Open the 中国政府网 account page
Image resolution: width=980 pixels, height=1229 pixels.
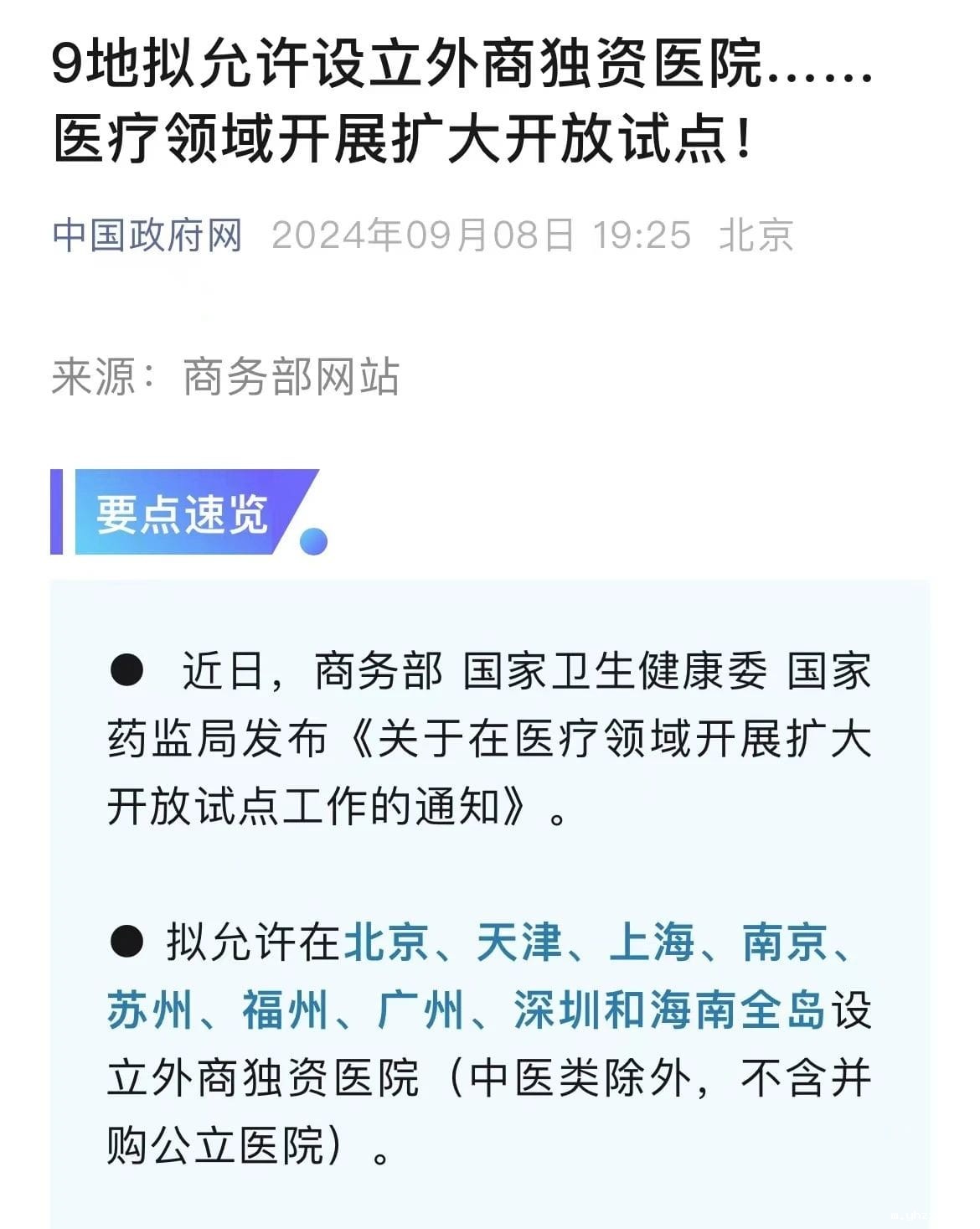(147, 235)
